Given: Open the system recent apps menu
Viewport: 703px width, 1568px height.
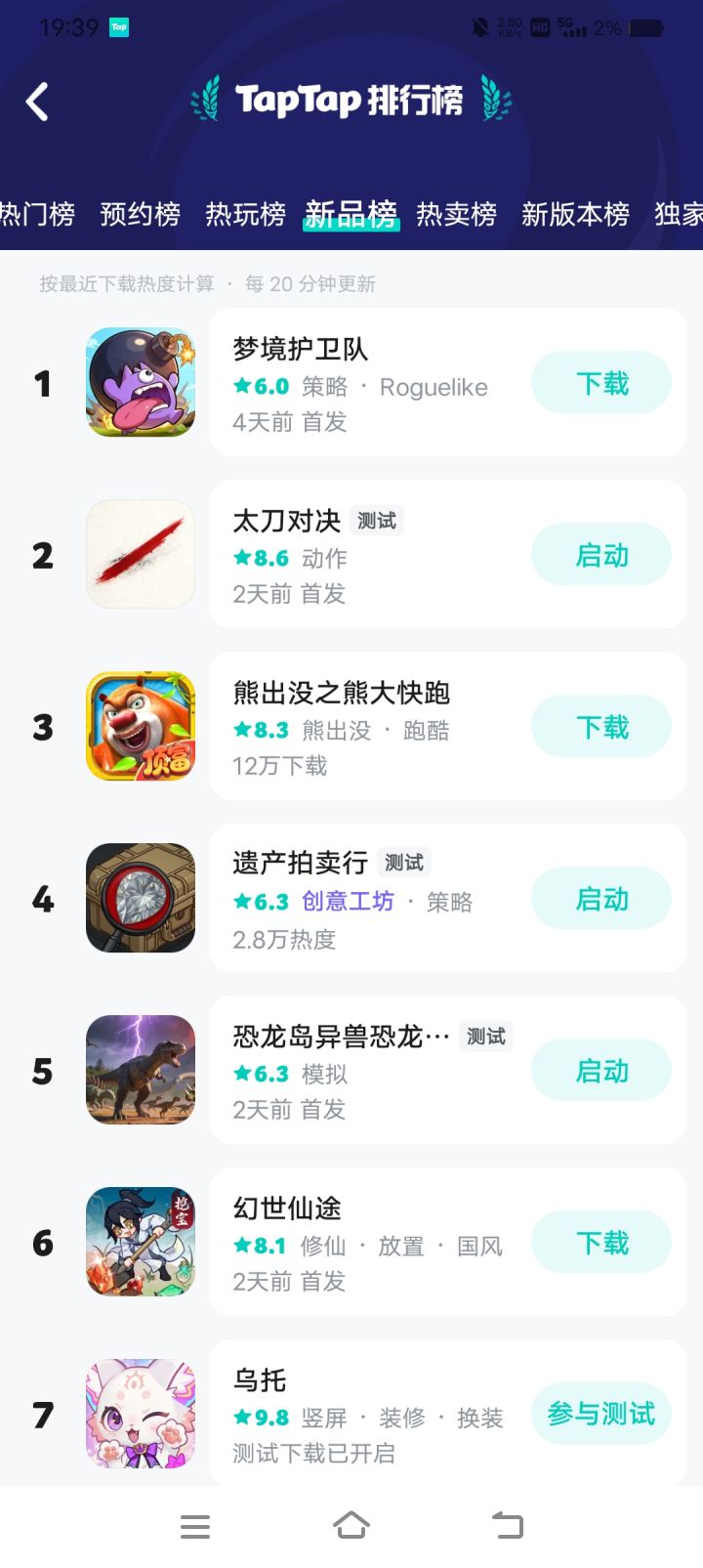Looking at the screenshot, I should 195,1526.
